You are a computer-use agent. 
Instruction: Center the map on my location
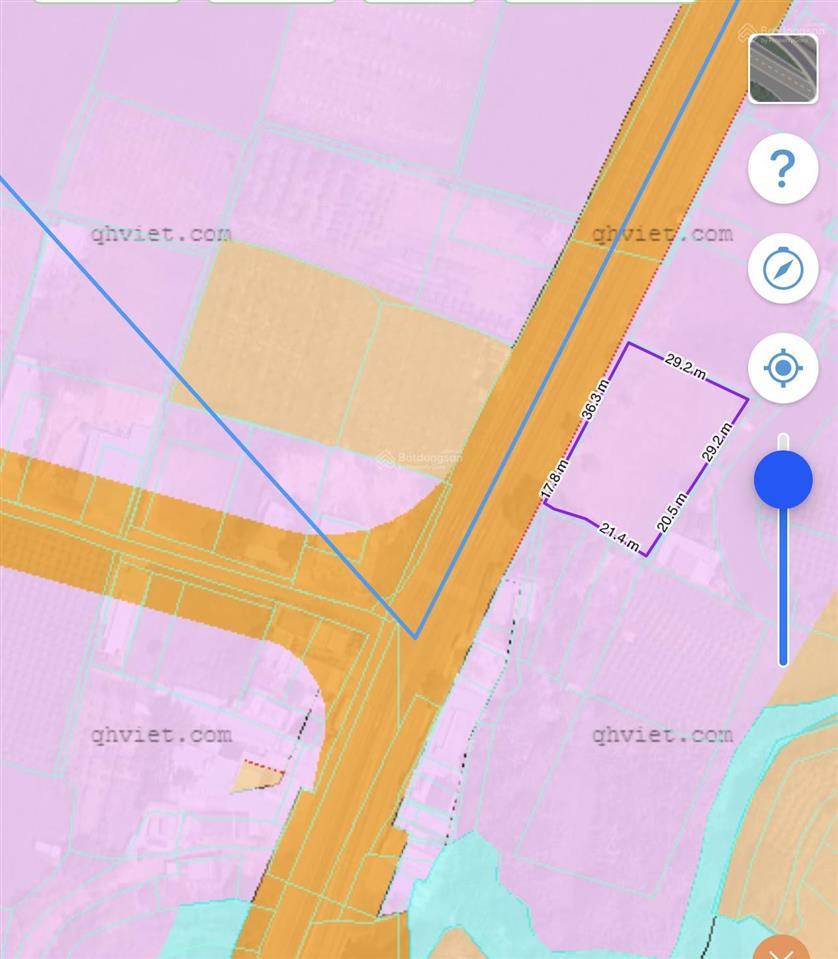click(783, 369)
